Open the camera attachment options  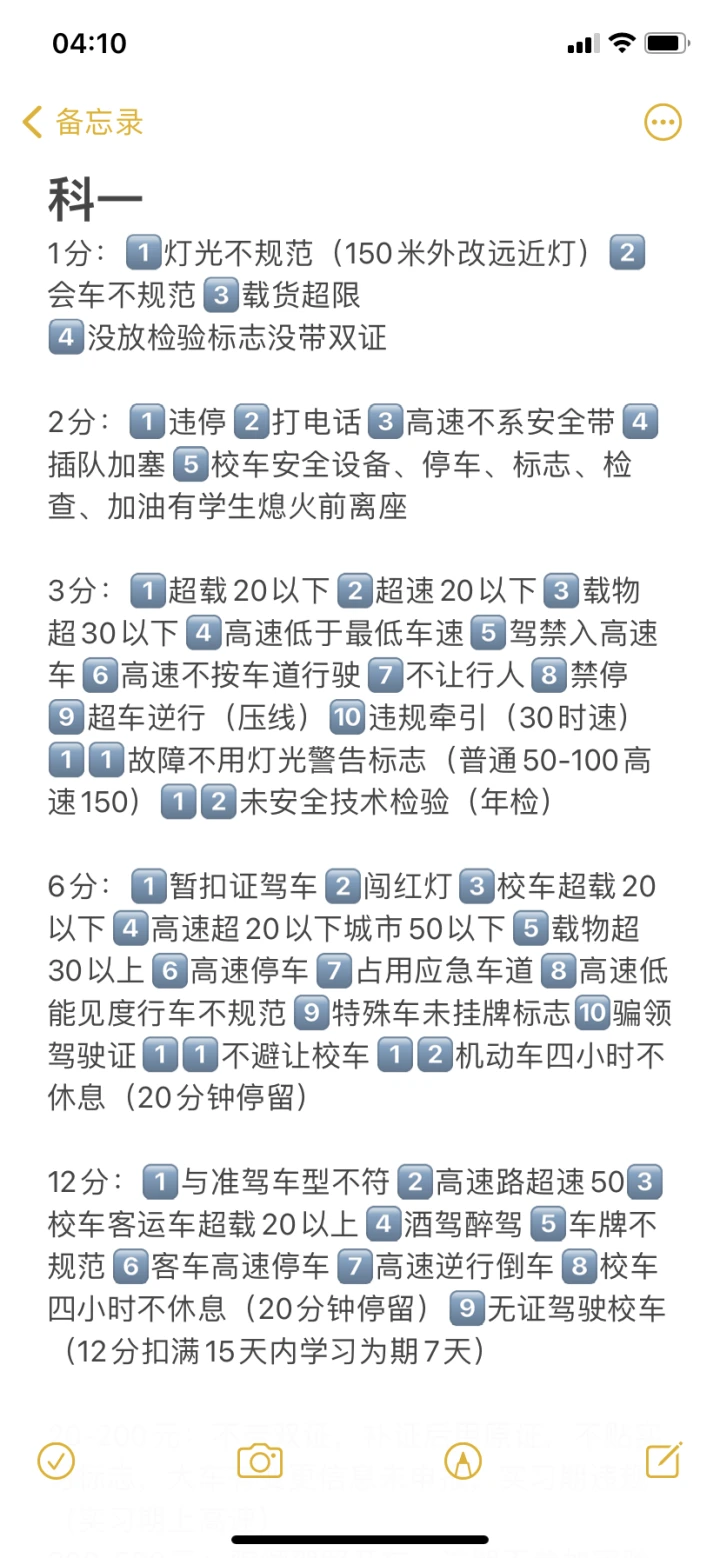[x=259, y=1461]
